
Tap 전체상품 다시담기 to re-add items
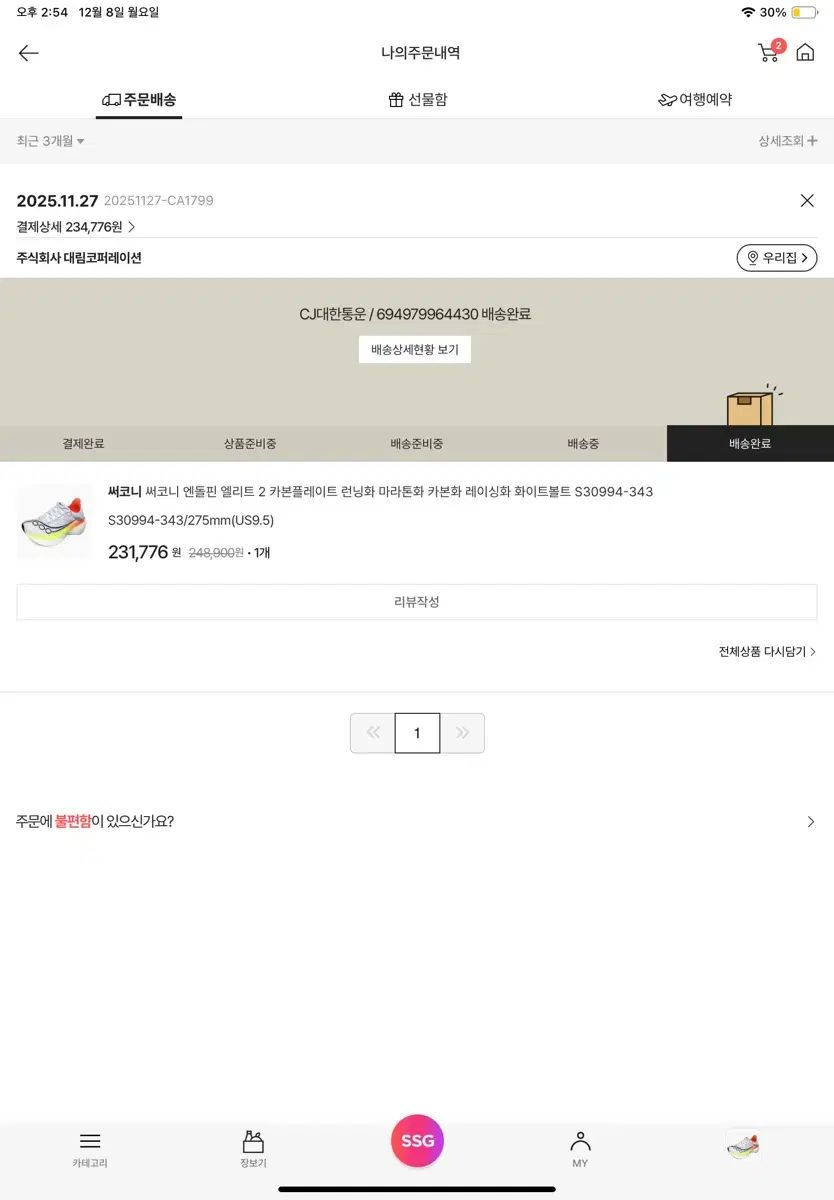[x=767, y=652]
